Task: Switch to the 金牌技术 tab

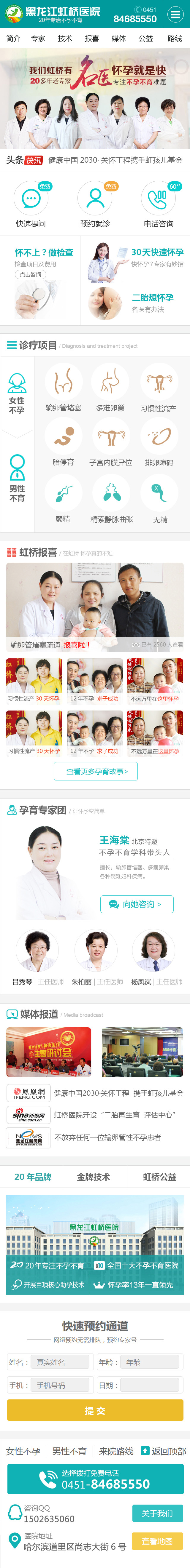Action: 93,1177
